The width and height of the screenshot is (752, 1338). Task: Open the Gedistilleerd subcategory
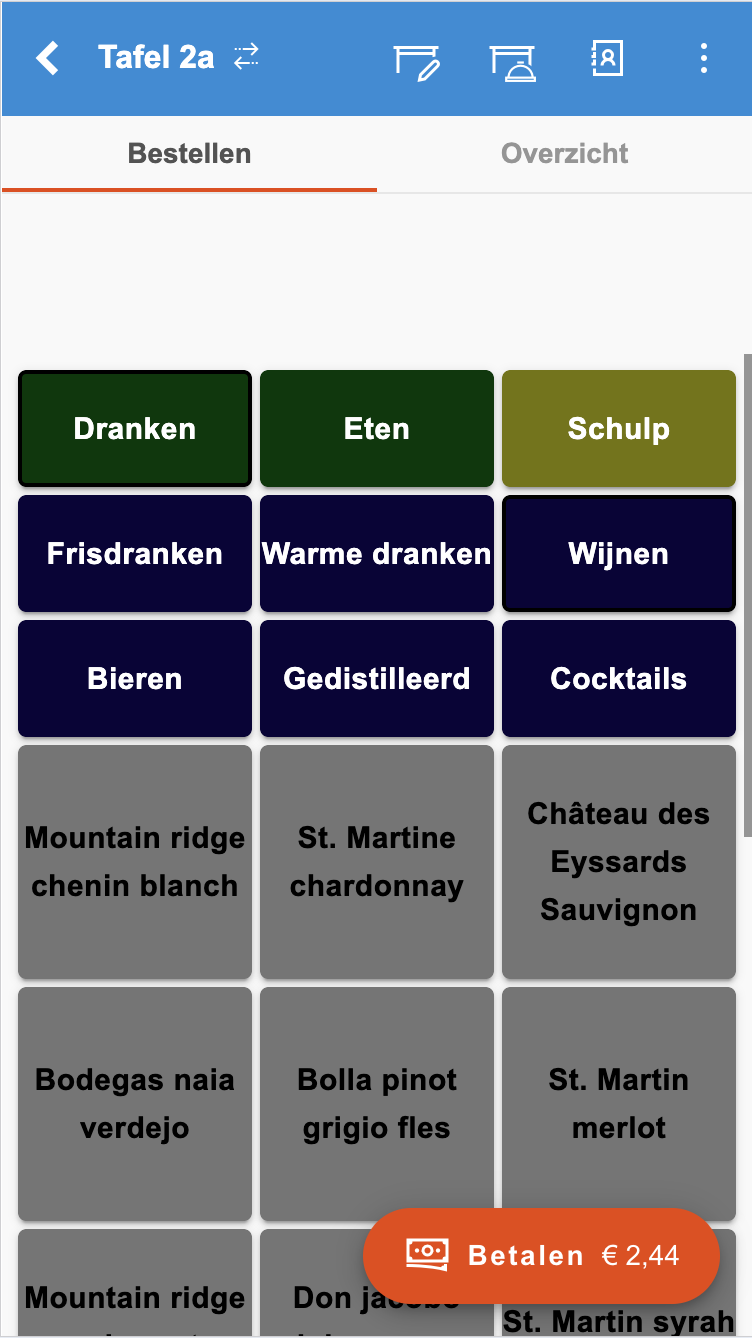coord(377,679)
